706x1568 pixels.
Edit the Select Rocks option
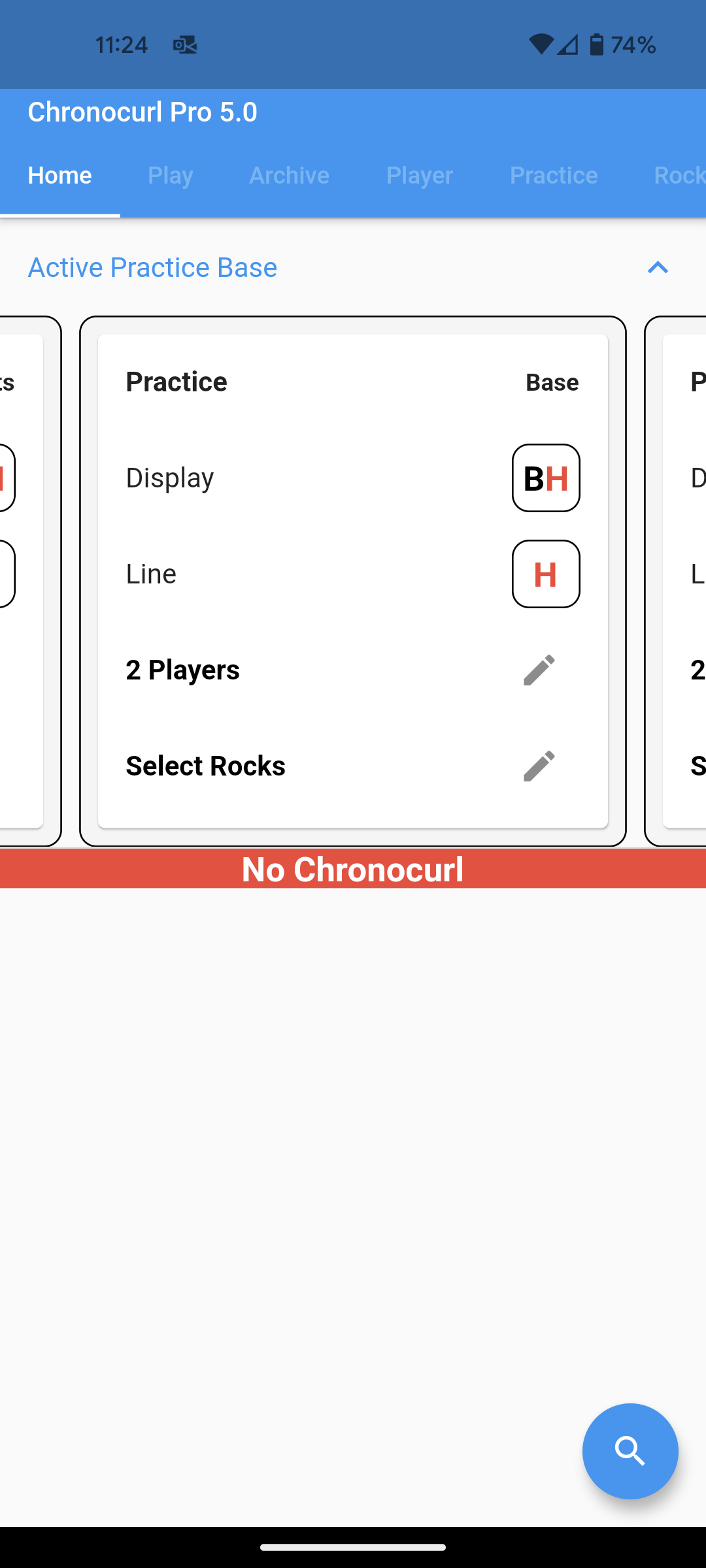539,766
